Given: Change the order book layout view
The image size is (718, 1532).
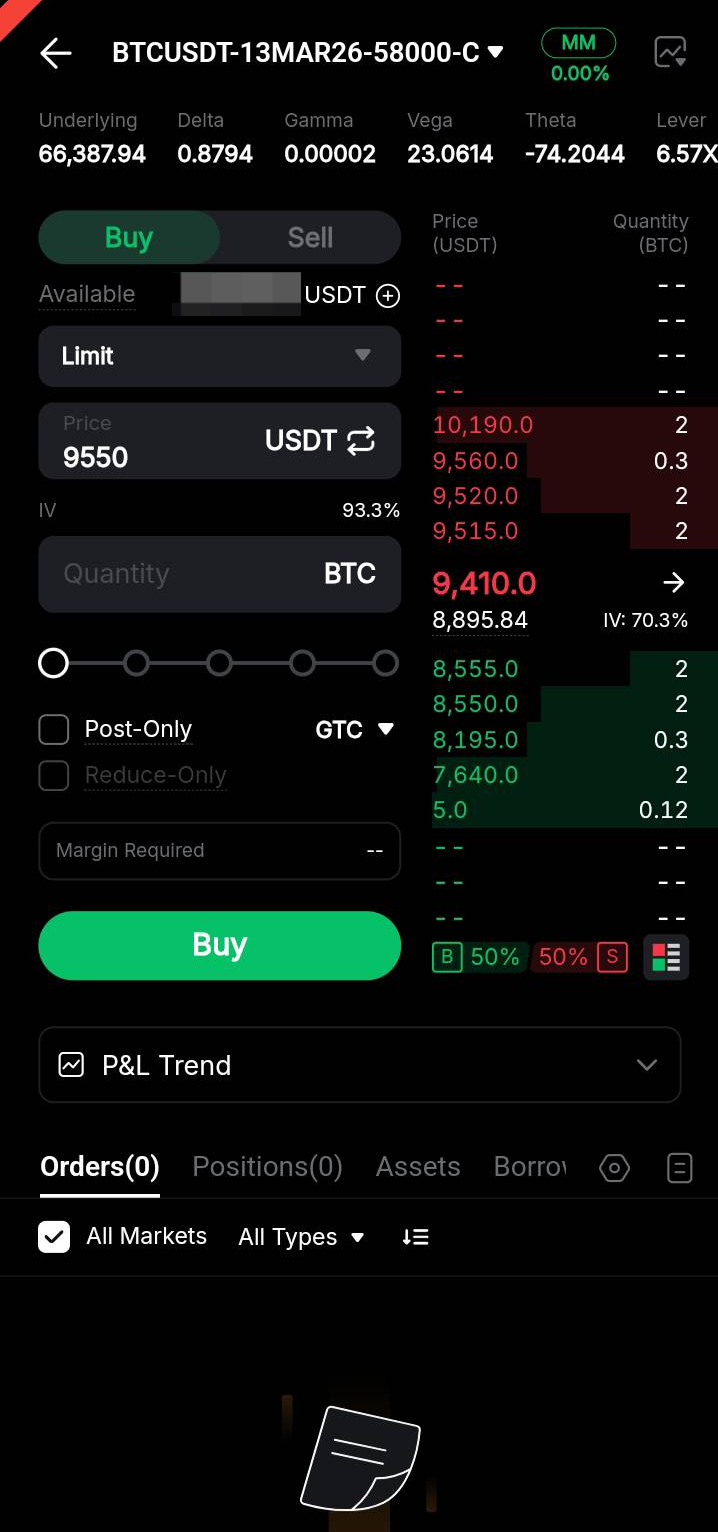Looking at the screenshot, I should pos(666,957).
